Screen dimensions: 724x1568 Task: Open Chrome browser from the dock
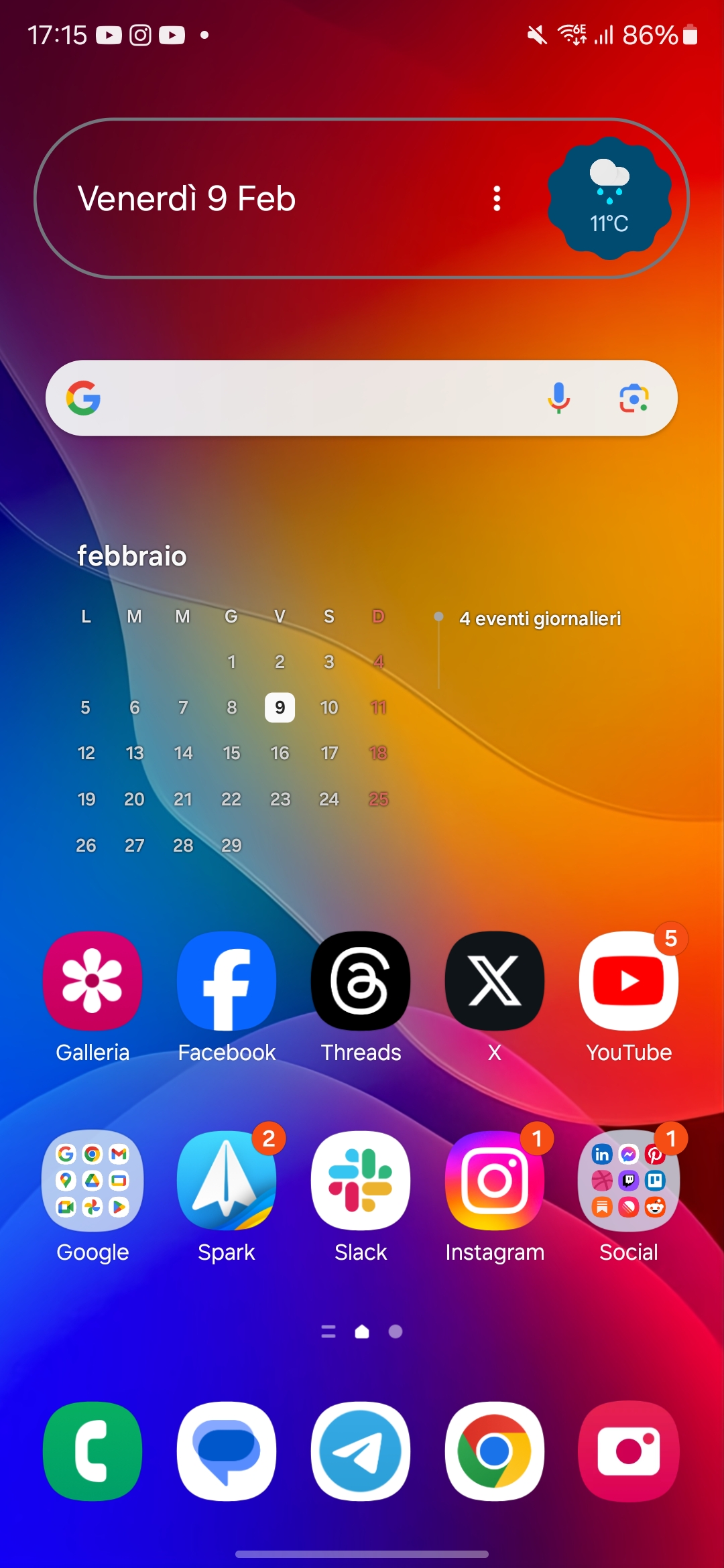click(495, 1451)
